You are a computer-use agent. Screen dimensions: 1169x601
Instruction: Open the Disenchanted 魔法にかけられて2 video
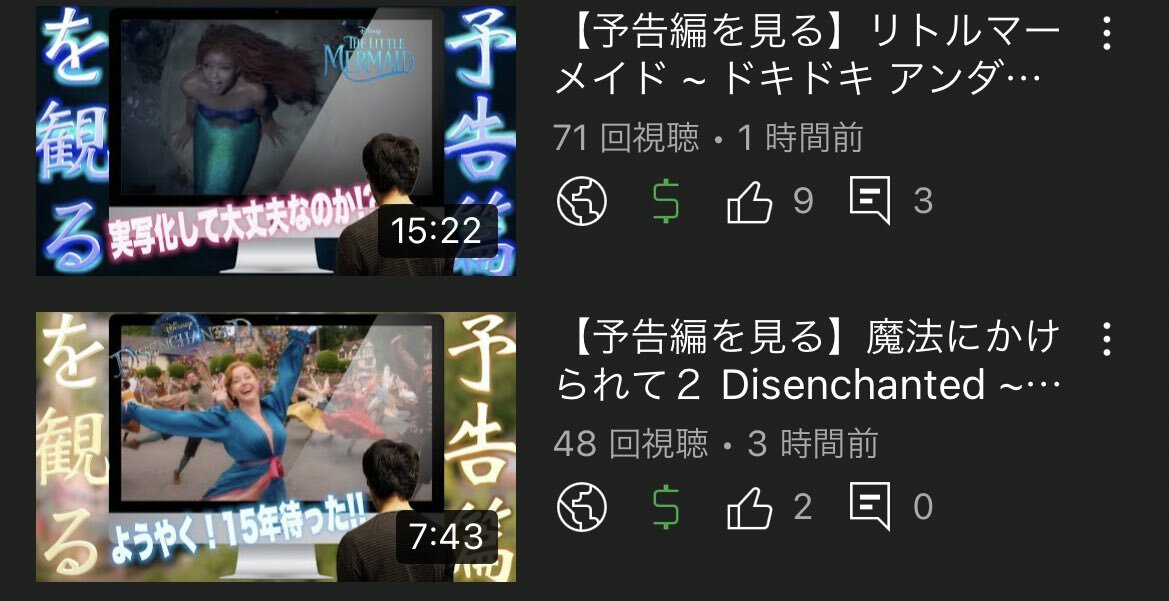pyautogui.click(x=276, y=446)
